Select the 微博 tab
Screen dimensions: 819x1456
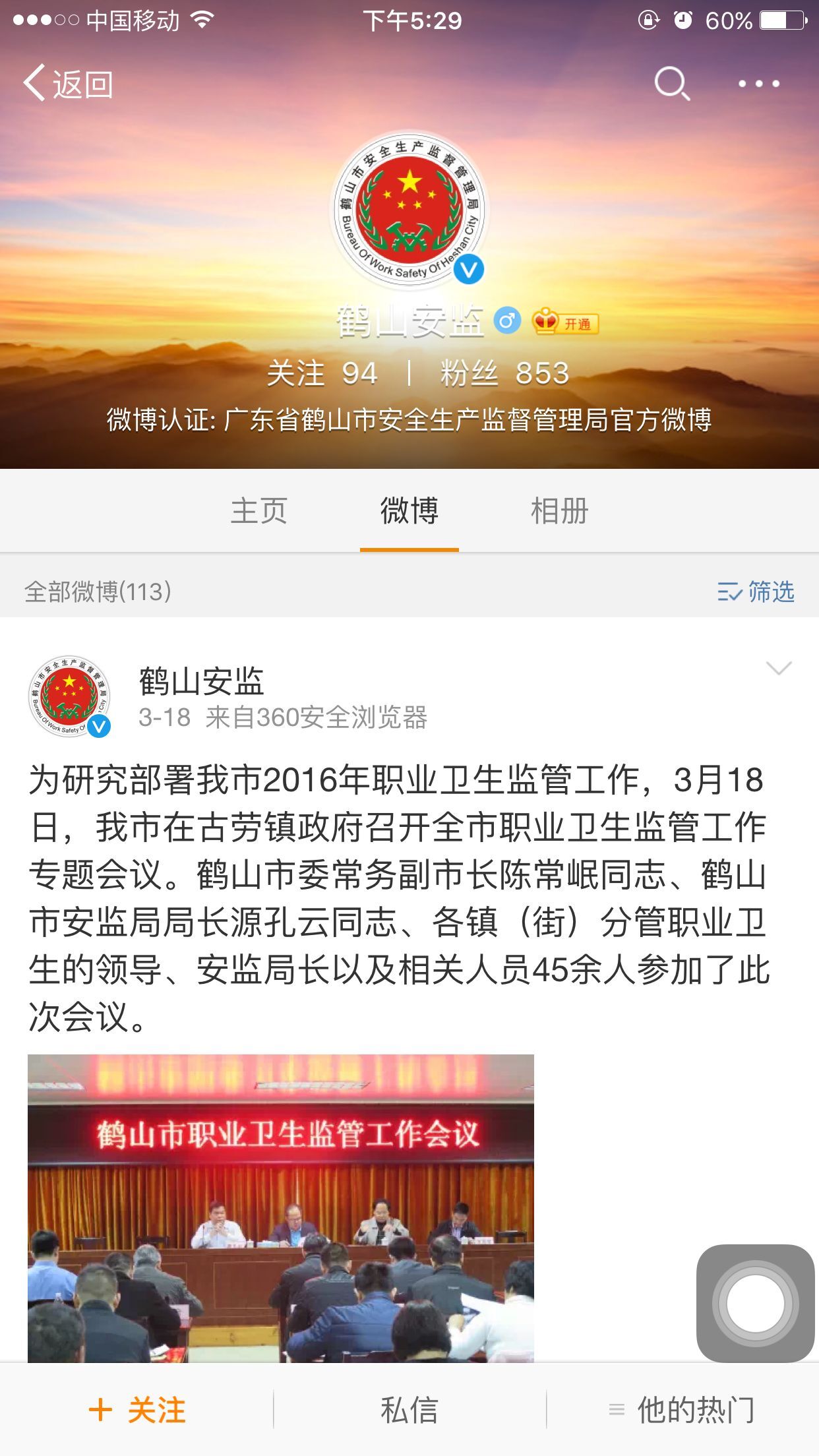409,511
